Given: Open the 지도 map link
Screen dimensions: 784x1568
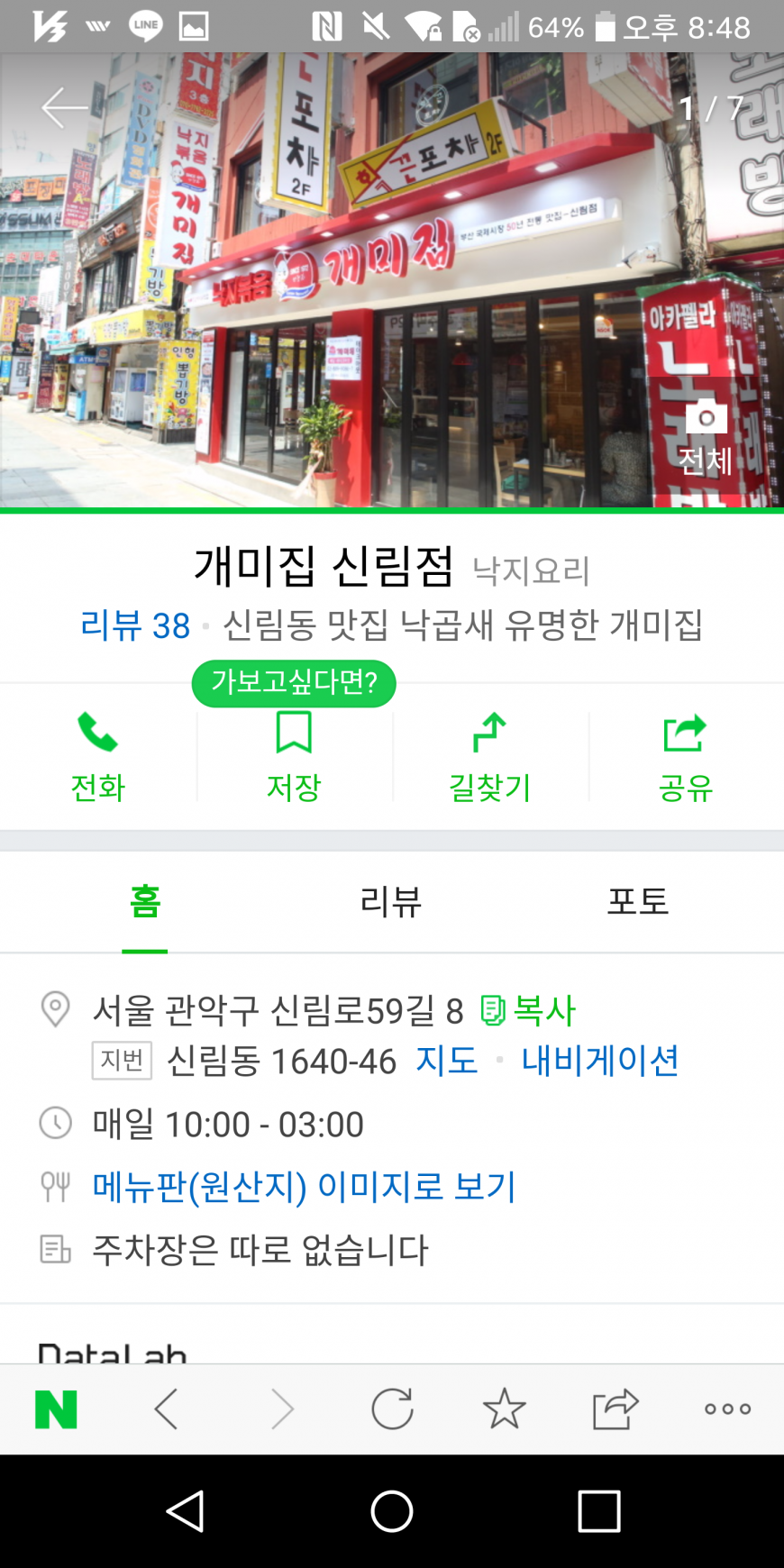Looking at the screenshot, I should tap(446, 1061).
